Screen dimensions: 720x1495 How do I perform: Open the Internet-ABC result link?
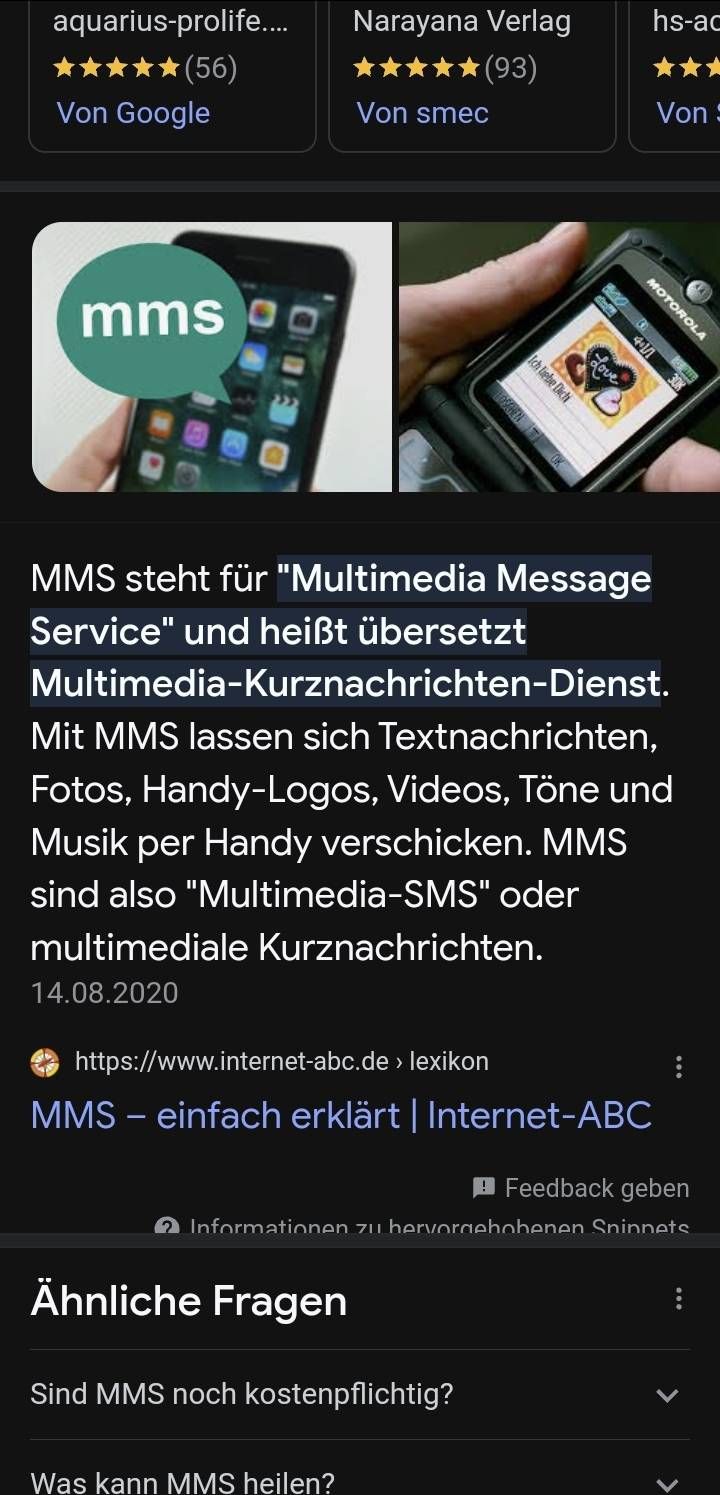pyautogui.click(x=341, y=1115)
